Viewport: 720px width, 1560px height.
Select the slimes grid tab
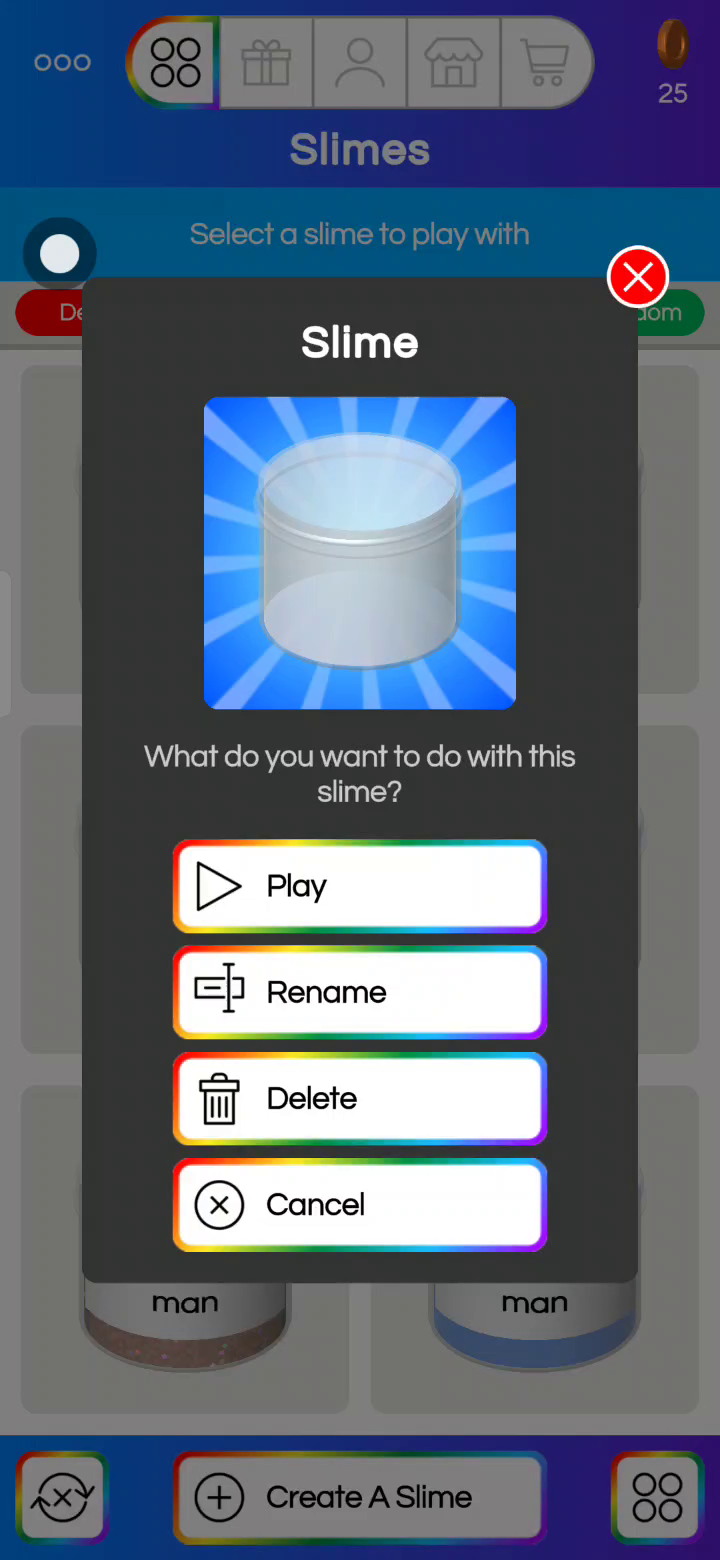[173, 62]
